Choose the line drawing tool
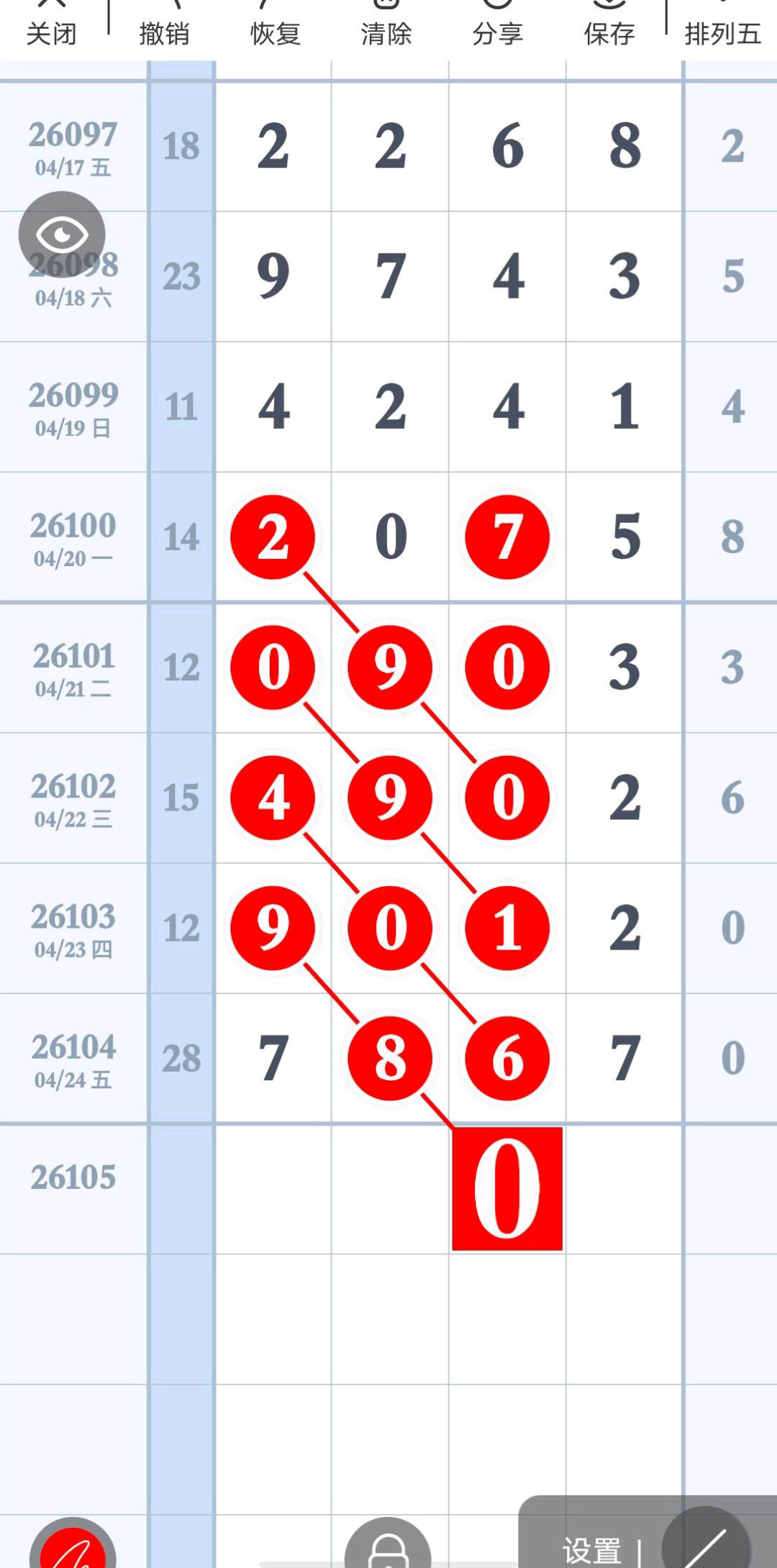777x1568 pixels. tap(706, 1543)
